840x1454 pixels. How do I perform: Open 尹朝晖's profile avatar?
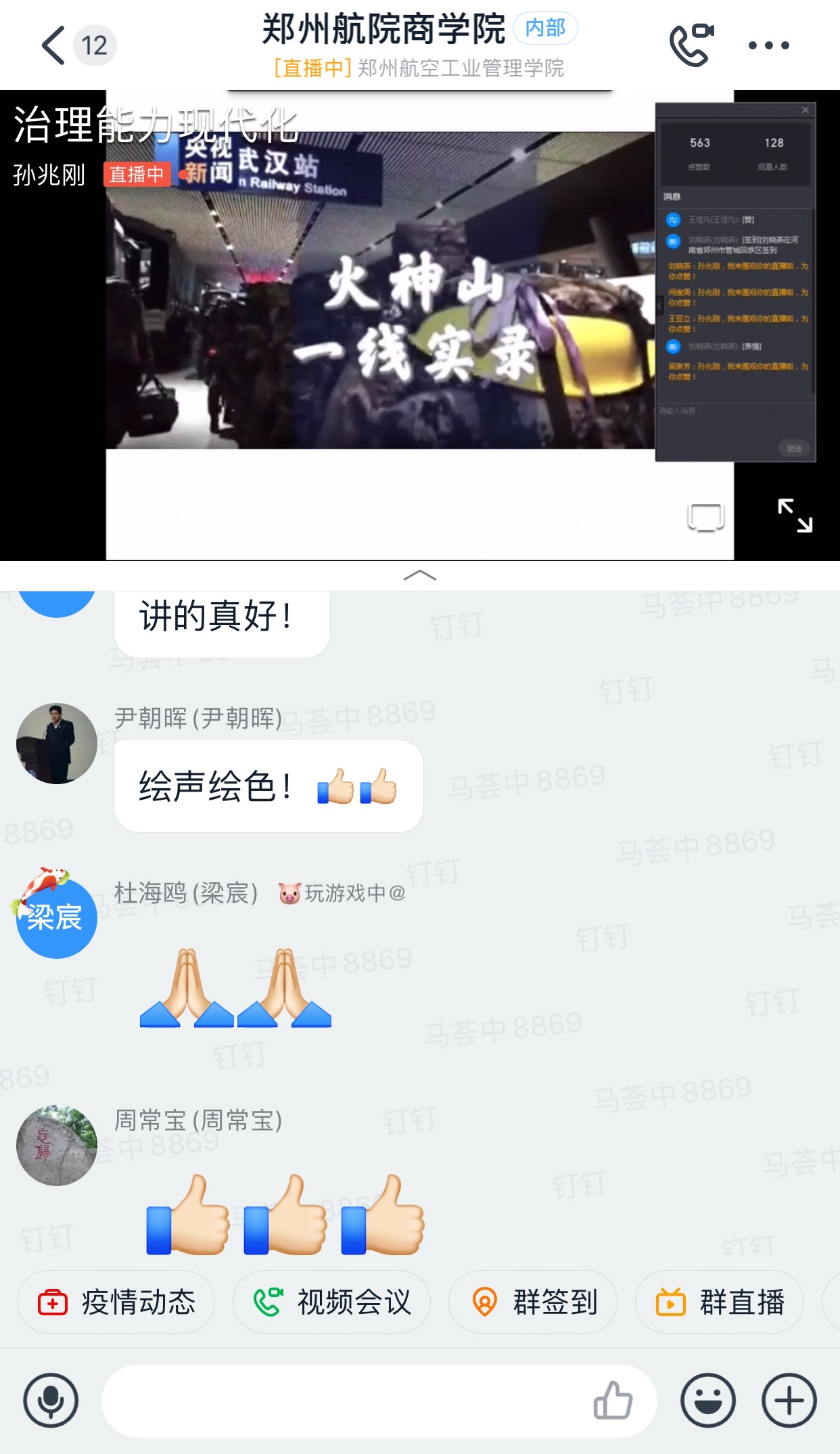(57, 744)
